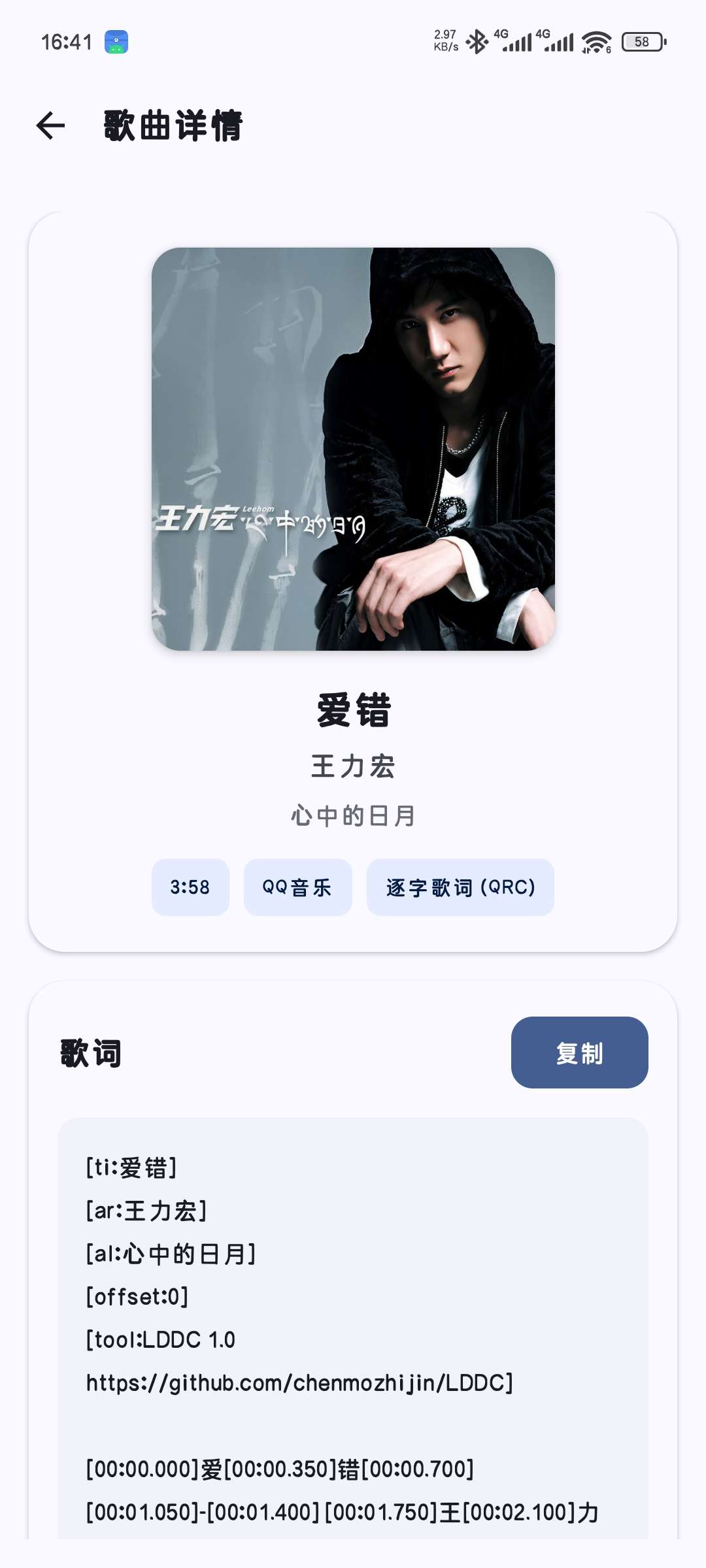Open the album 心中的日月 entry
Screen dimensions: 706x1568
pos(353,813)
